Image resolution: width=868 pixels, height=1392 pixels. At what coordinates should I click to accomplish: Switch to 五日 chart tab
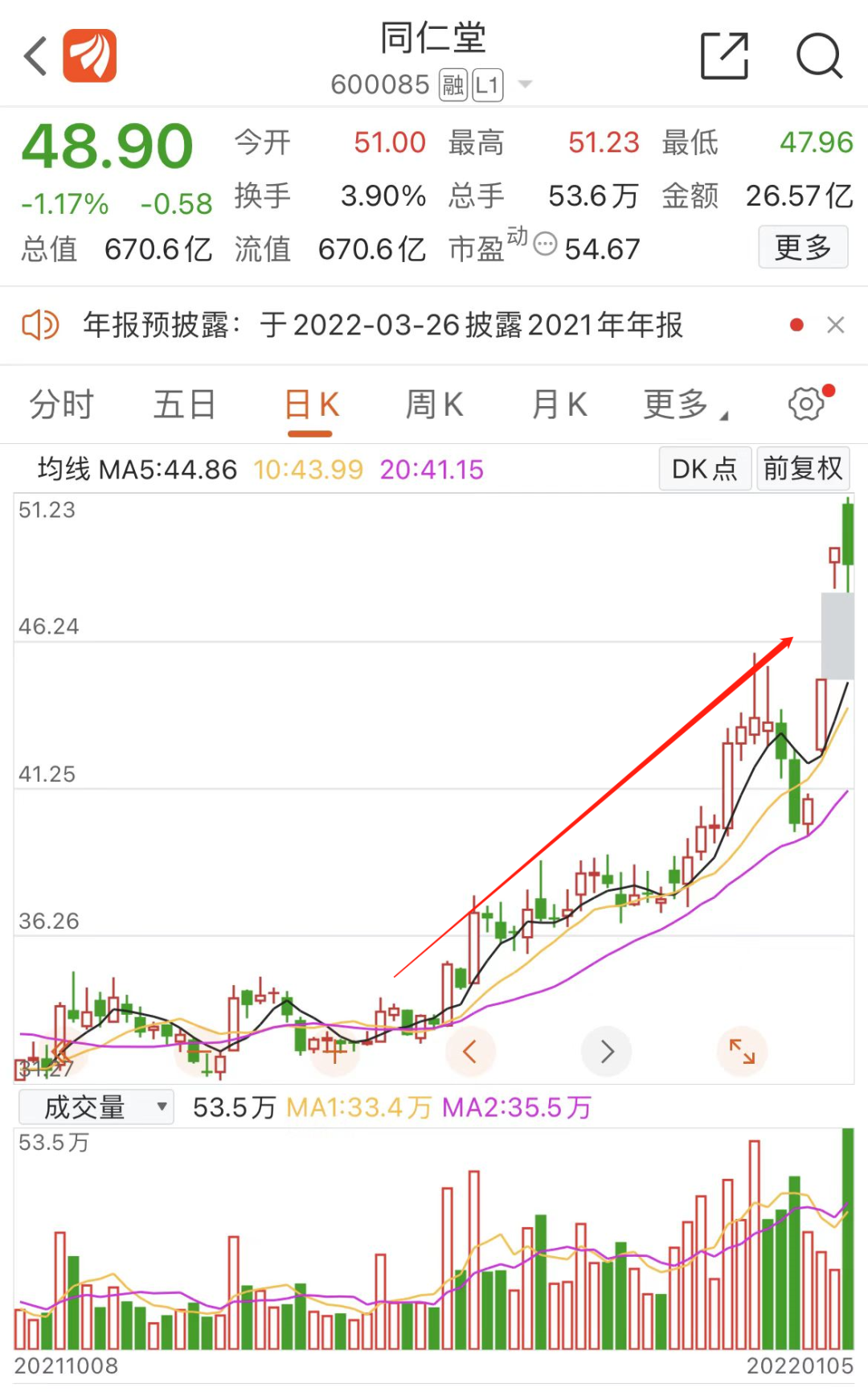[x=185, y=404]
